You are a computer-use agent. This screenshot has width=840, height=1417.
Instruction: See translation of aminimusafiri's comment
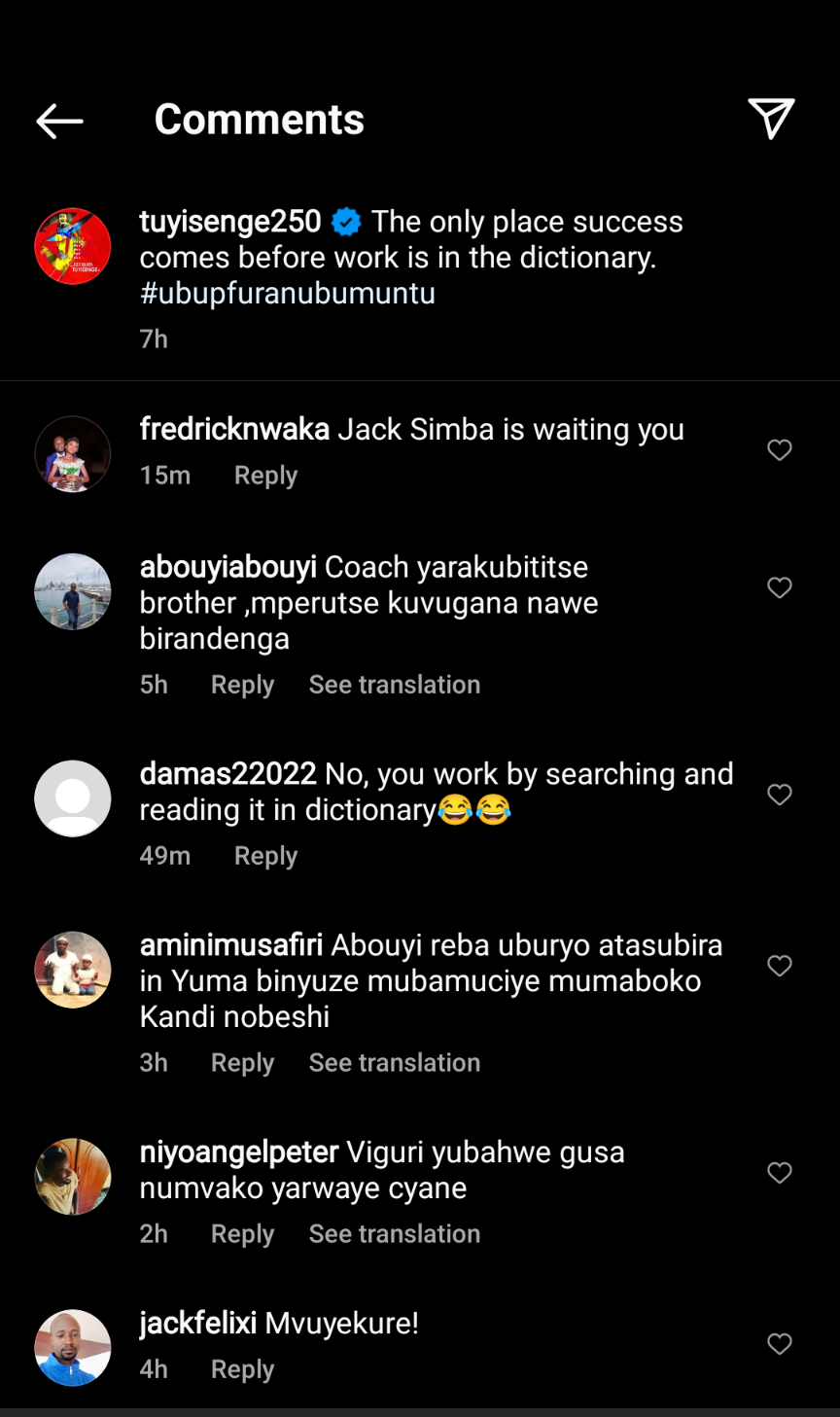[394, 1063]
